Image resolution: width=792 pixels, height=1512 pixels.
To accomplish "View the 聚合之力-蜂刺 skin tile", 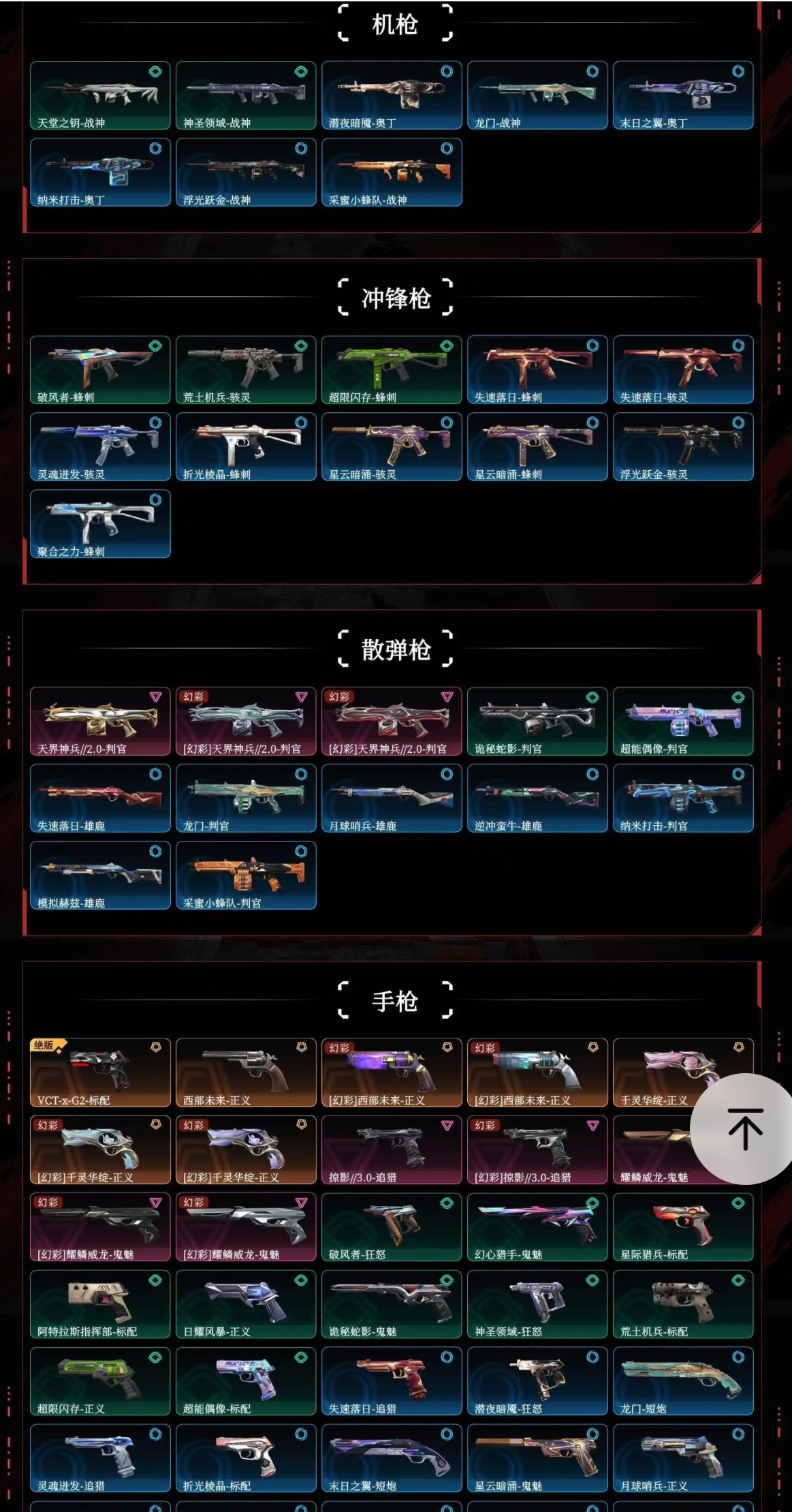I will click(100, 524).
